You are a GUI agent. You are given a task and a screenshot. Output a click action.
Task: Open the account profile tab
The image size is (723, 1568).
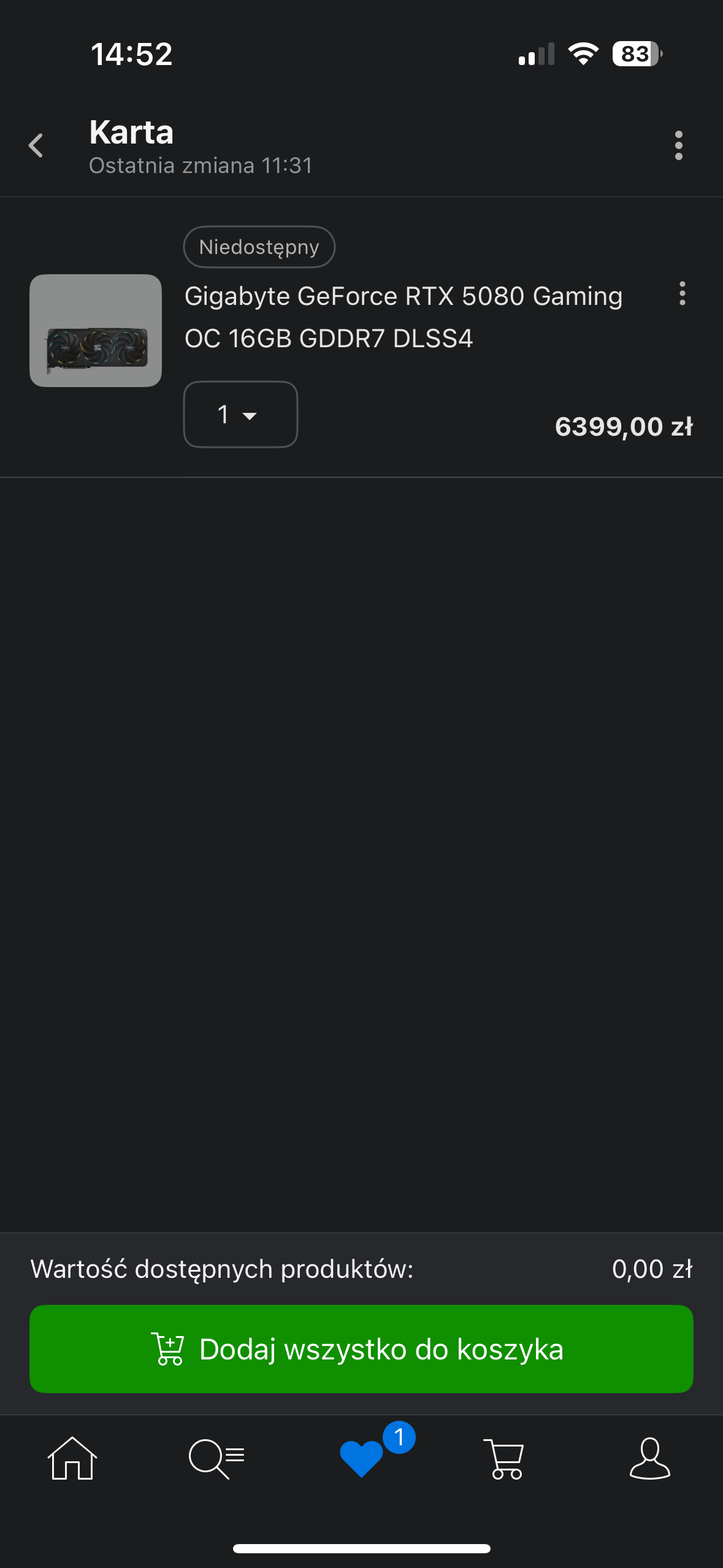pyautogui.click(x=650, y=1458)
